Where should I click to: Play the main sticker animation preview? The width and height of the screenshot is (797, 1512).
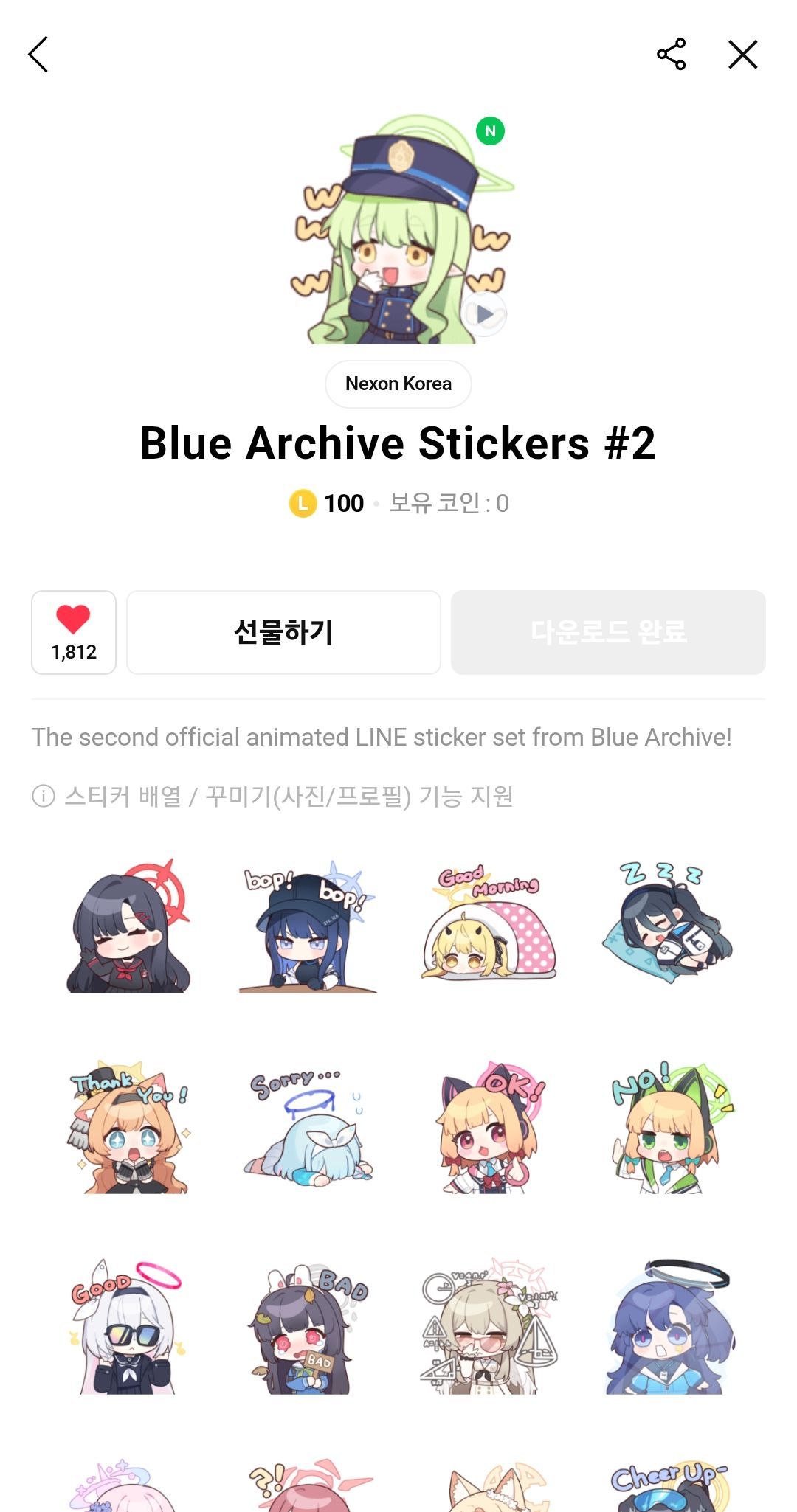[x=484, y=314]
